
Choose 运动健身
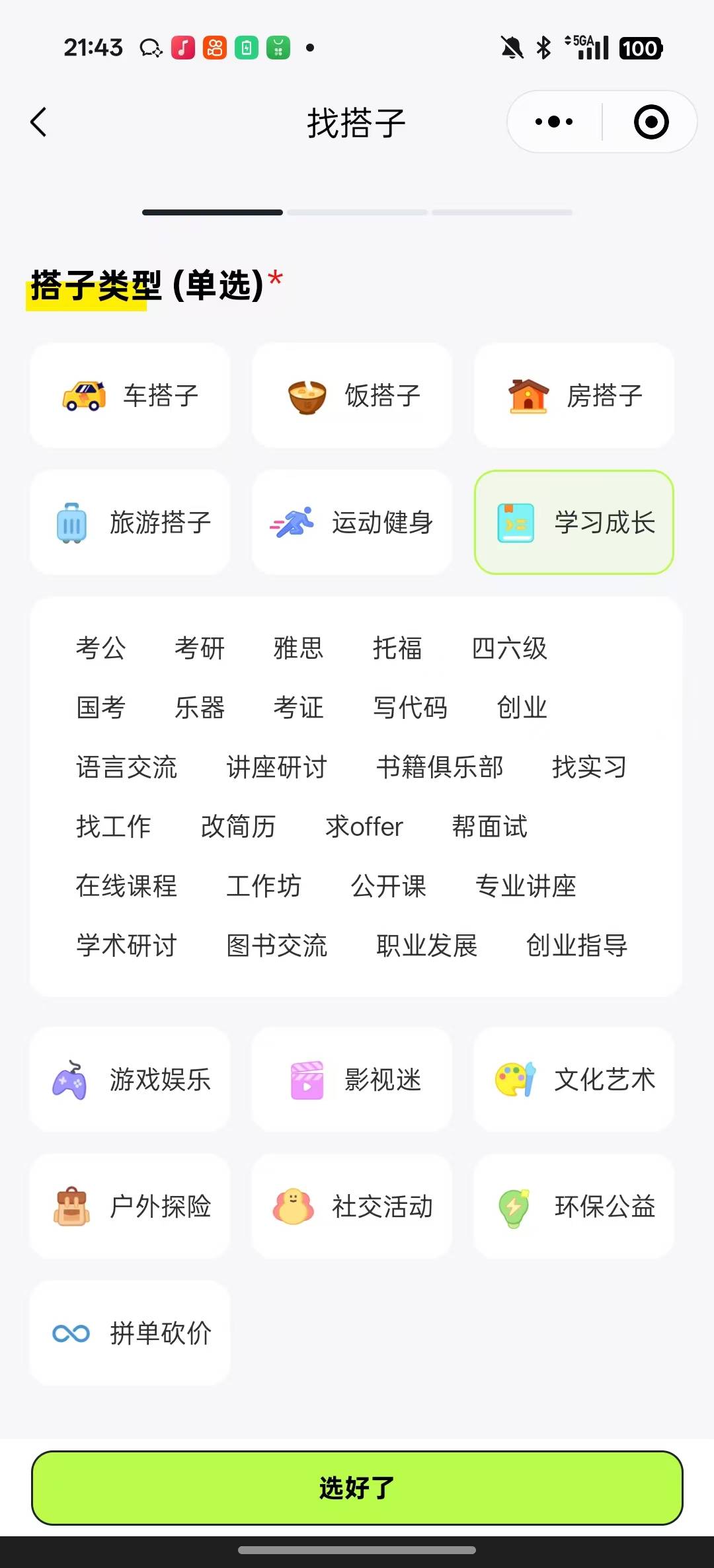352,522
